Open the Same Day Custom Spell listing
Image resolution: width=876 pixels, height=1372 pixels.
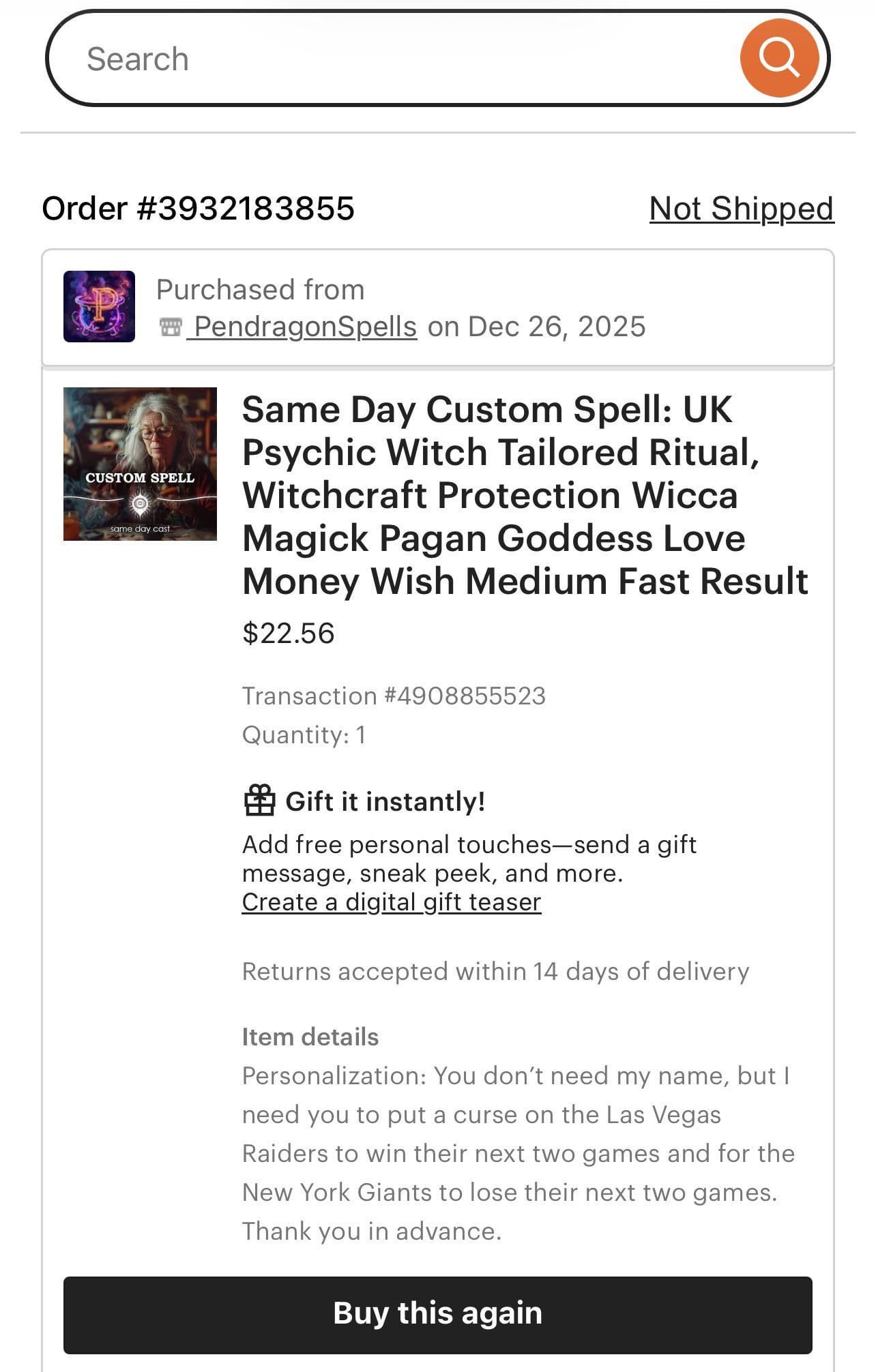pyautogui.click(x=524, y=495)
